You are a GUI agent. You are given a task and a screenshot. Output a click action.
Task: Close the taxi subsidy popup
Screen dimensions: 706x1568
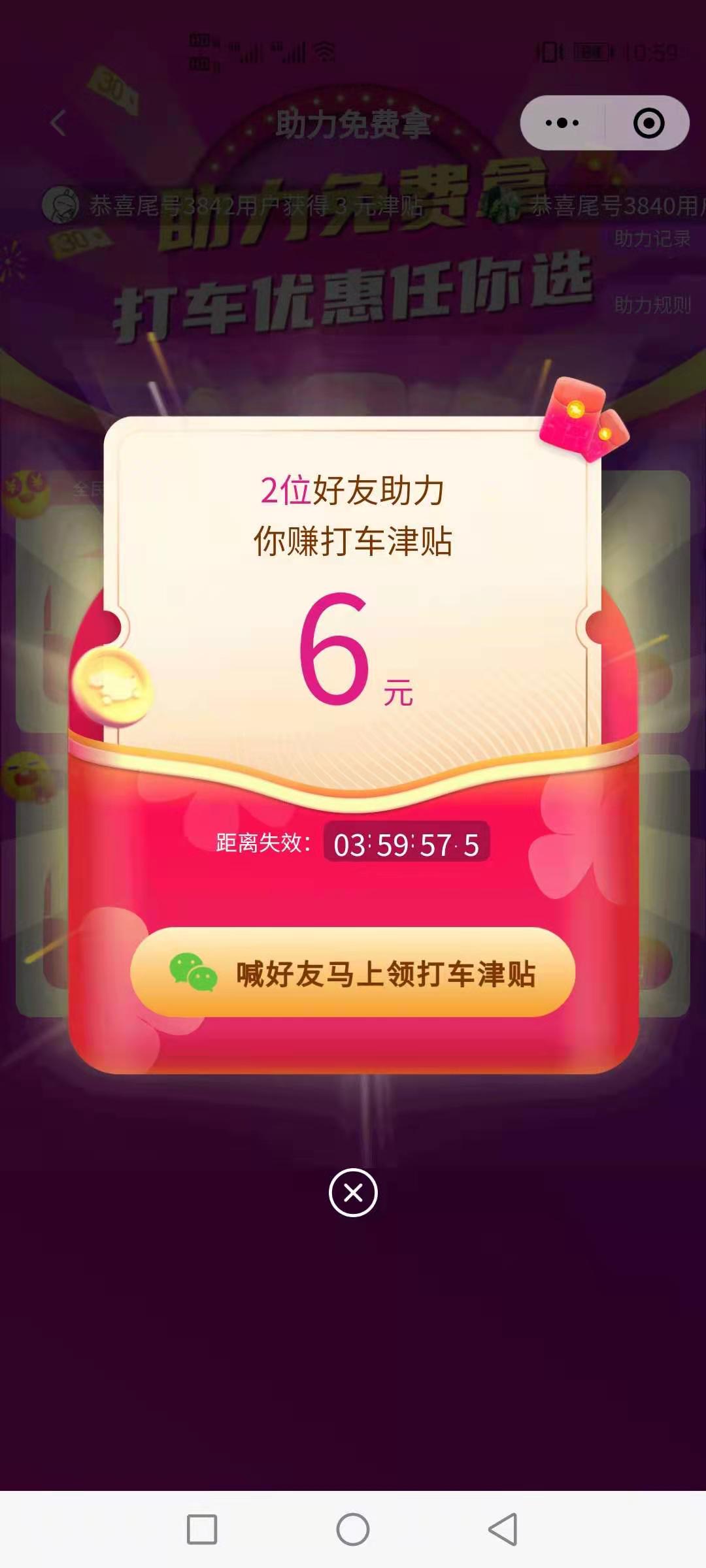coord(353,1193)
